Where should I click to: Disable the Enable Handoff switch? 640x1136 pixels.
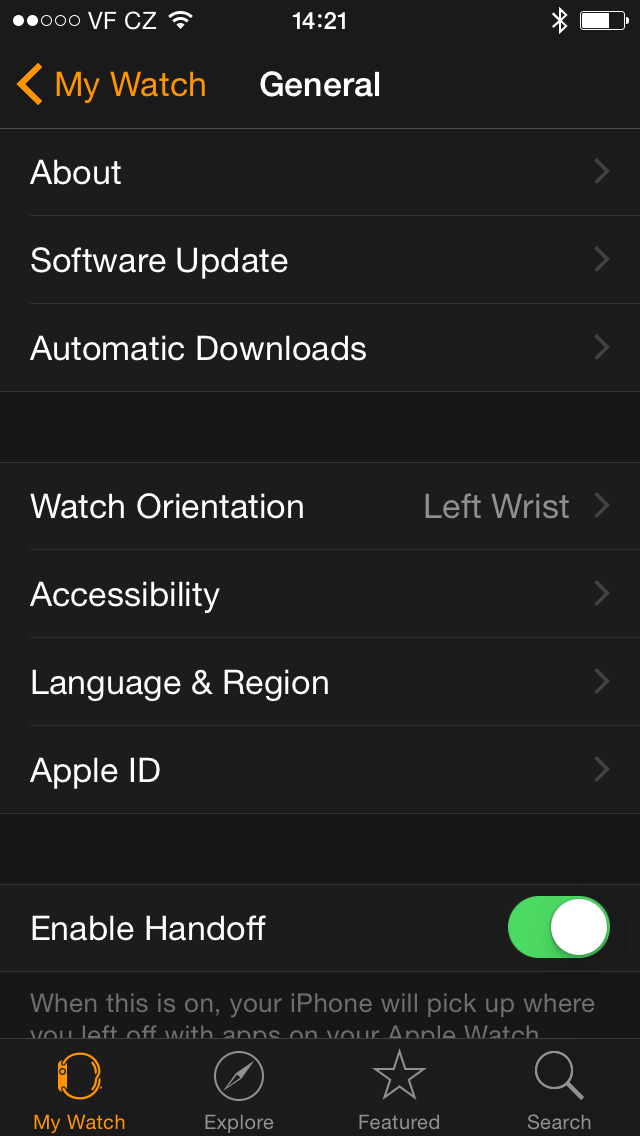tap(558, 927)
